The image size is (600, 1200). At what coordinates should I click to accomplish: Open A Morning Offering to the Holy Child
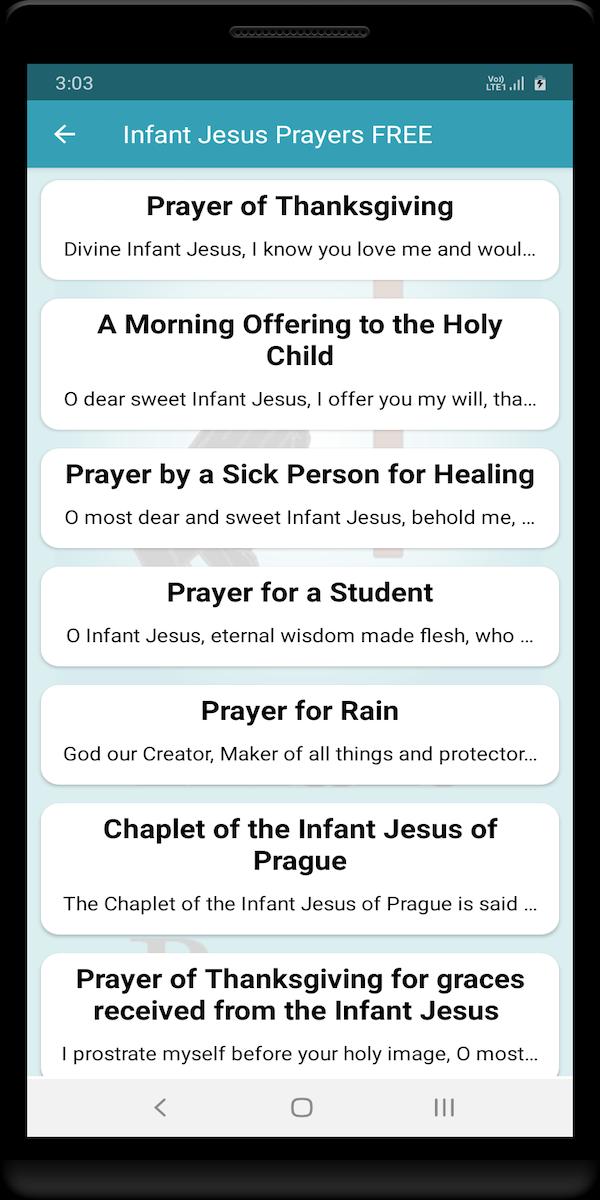(300, 363)
